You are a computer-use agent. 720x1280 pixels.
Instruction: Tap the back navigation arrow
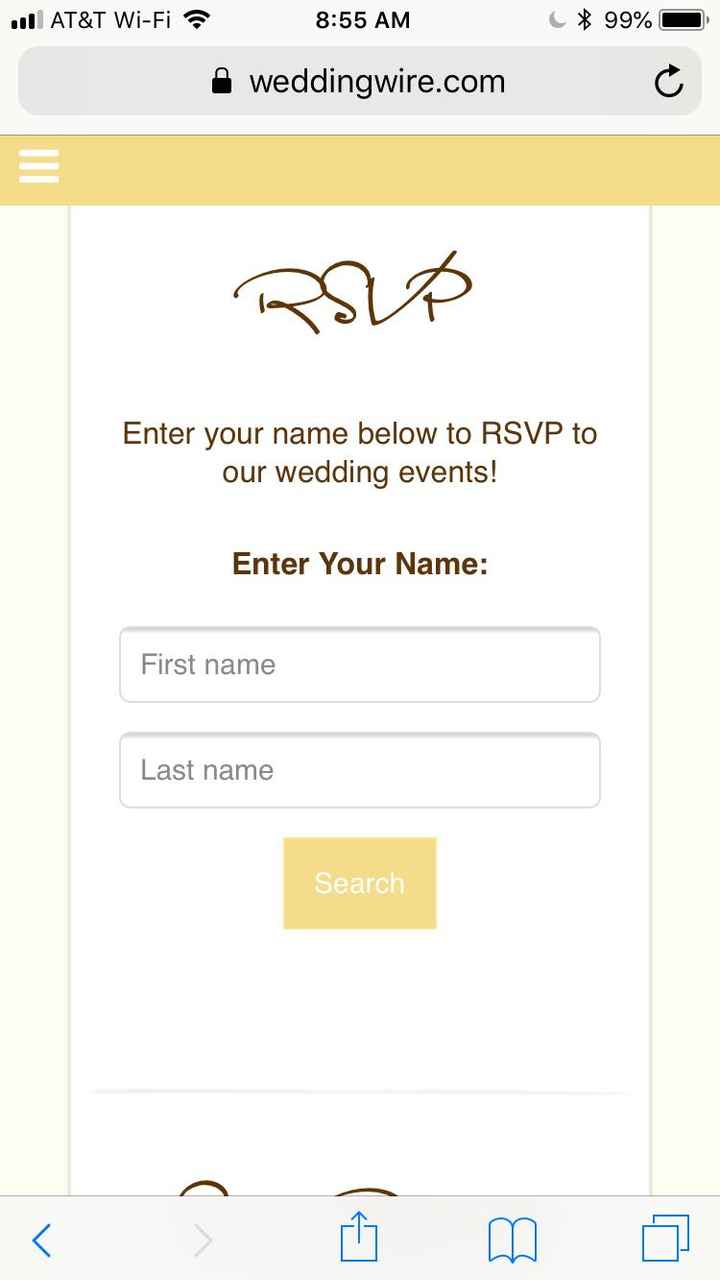42,1240
